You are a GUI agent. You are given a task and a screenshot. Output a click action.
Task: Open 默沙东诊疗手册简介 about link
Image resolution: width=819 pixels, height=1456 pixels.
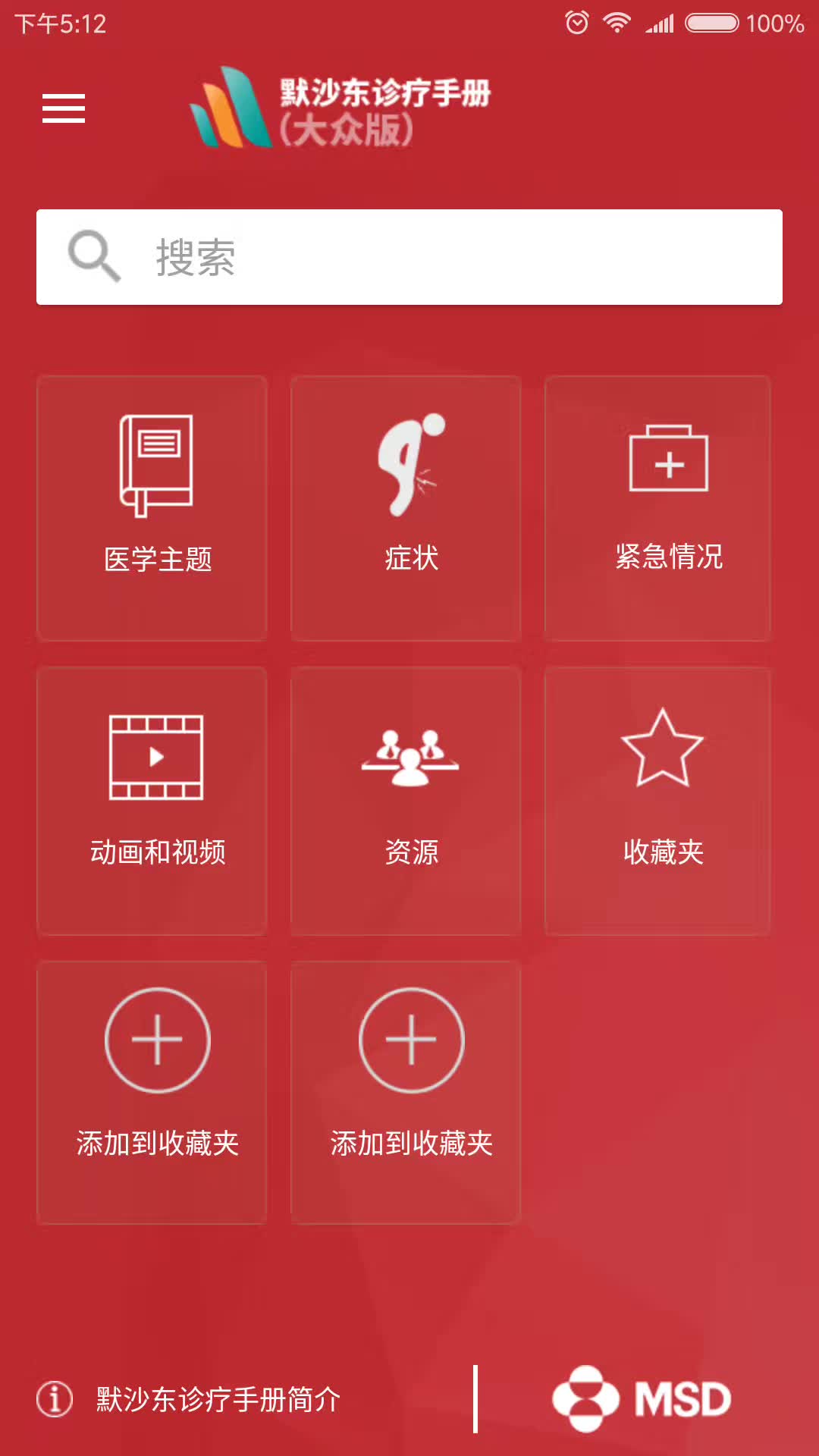[x=189, y=1399]
